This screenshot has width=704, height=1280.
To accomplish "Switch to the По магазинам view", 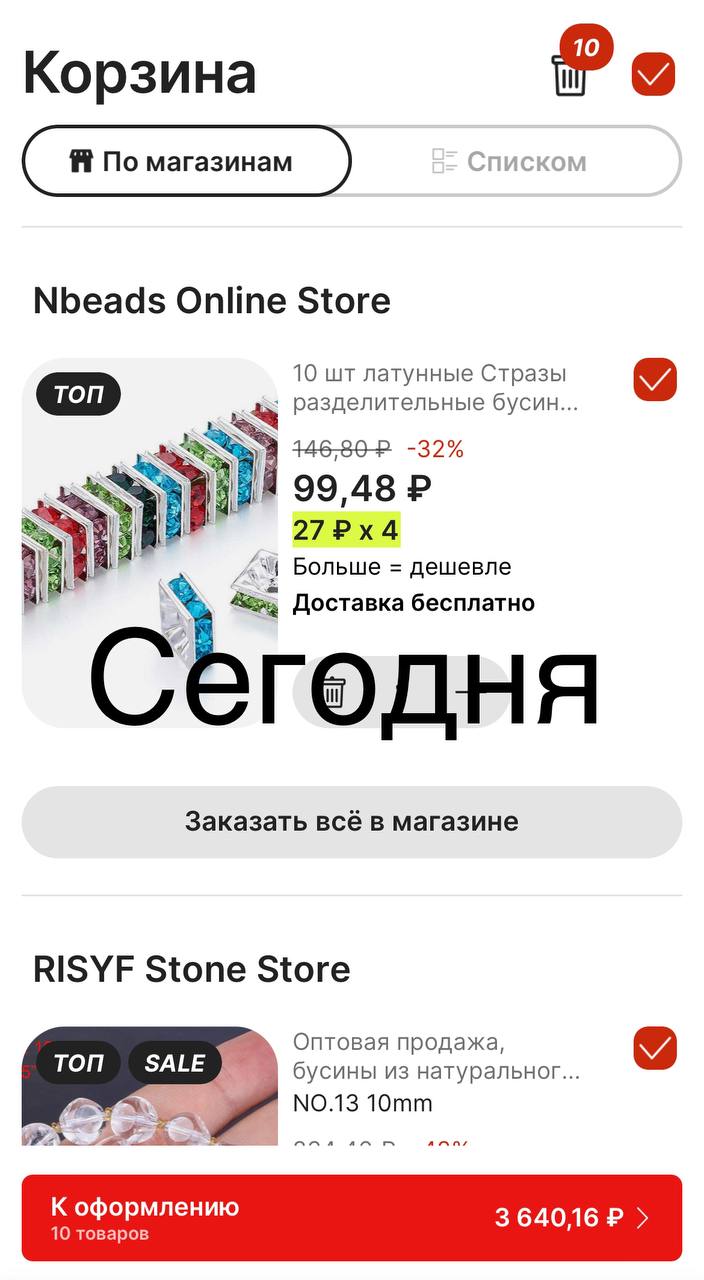I will click(187, 161).
